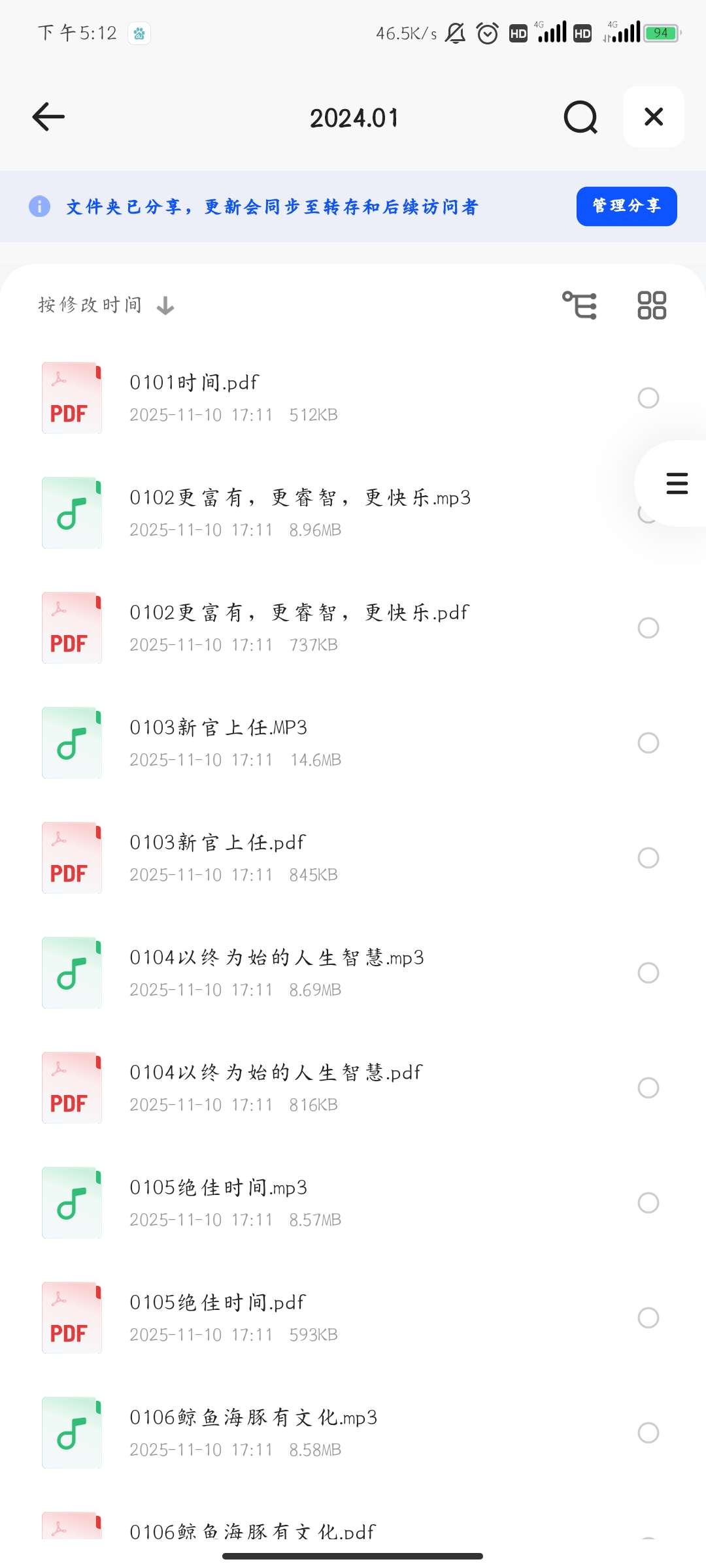Select the checkbox next to 0101时间.pdf
This screenshot has width=706, height=1568.
(x=648, y=397)
